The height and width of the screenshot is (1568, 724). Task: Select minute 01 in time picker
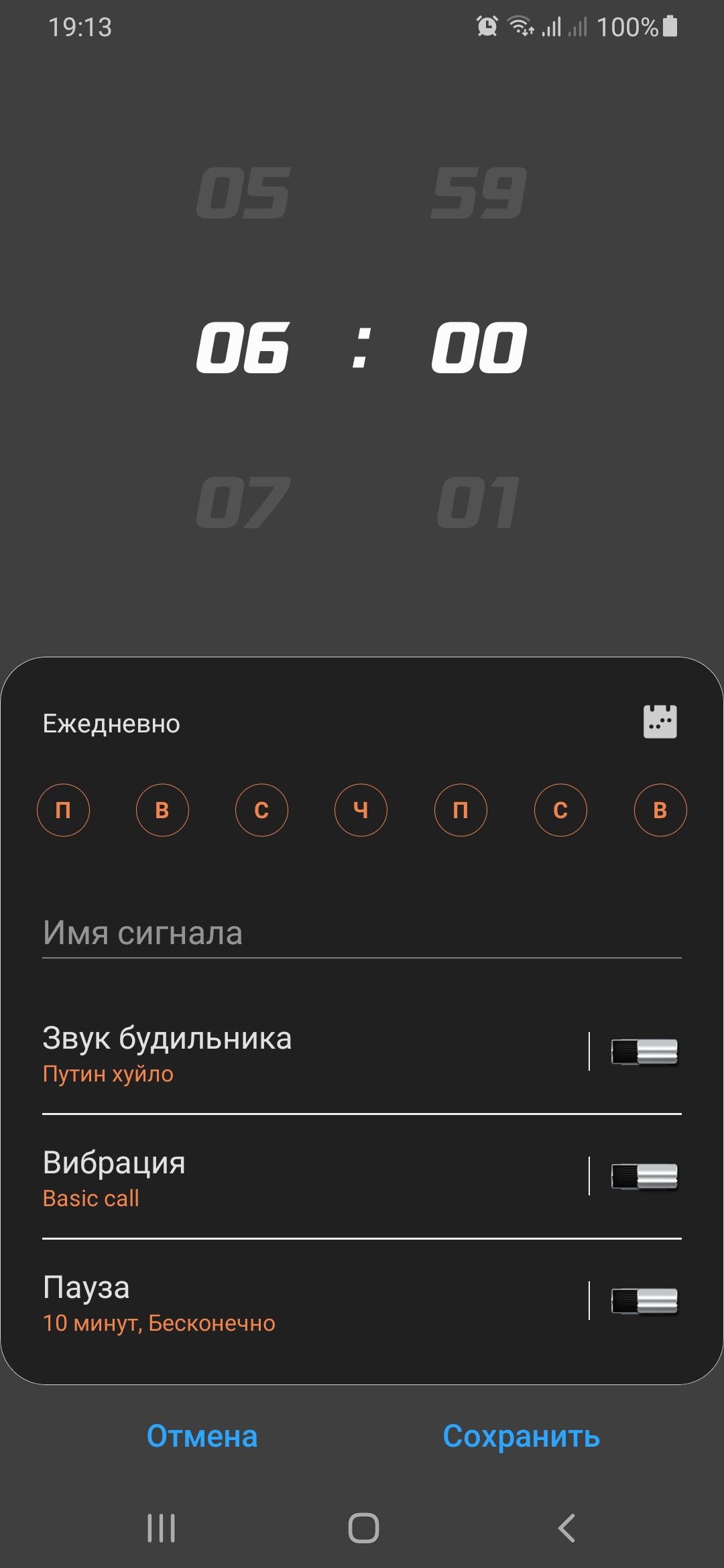(479, 503)
